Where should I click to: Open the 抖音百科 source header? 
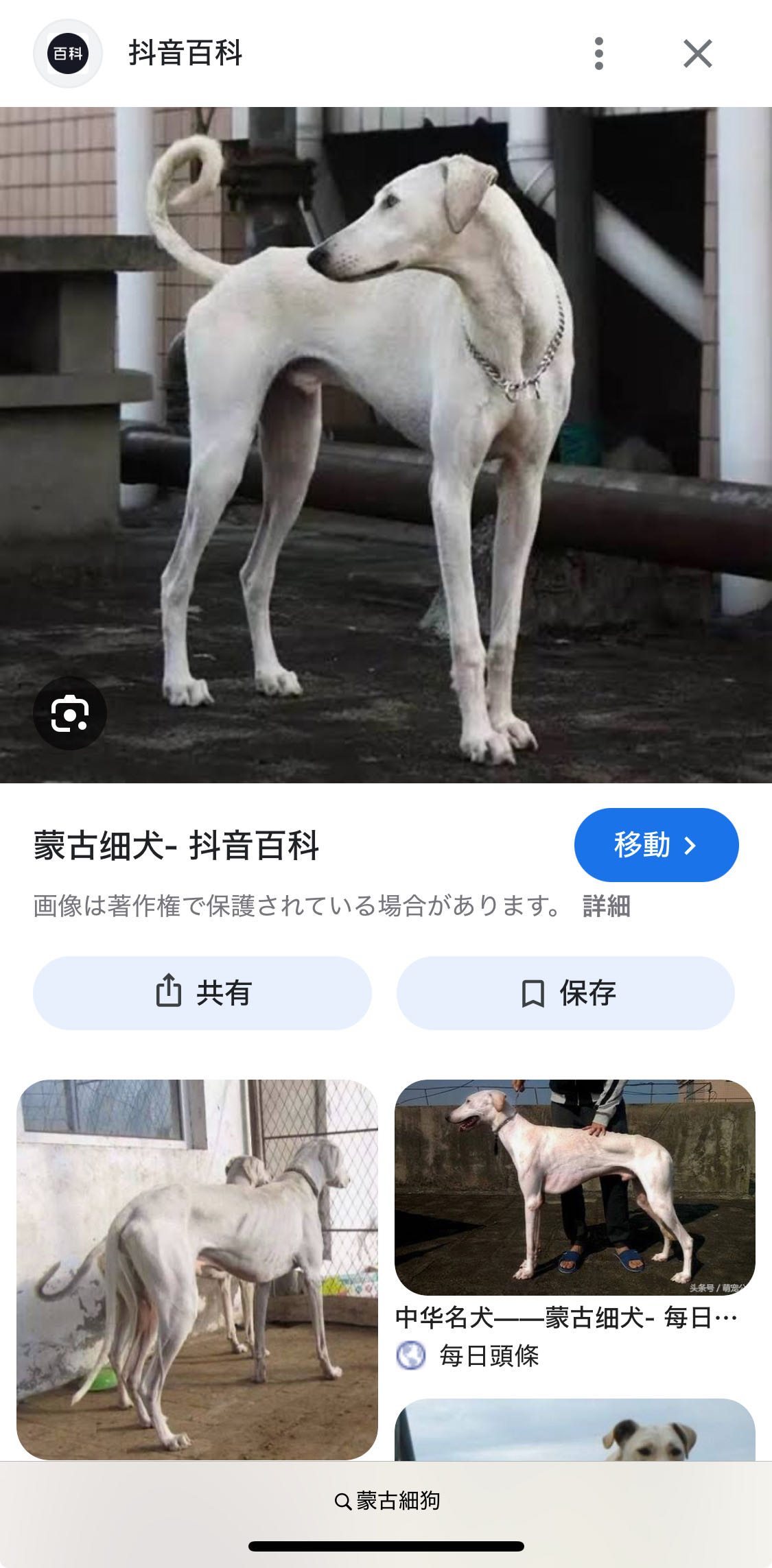pyautogui.click(x=185, y=54)
